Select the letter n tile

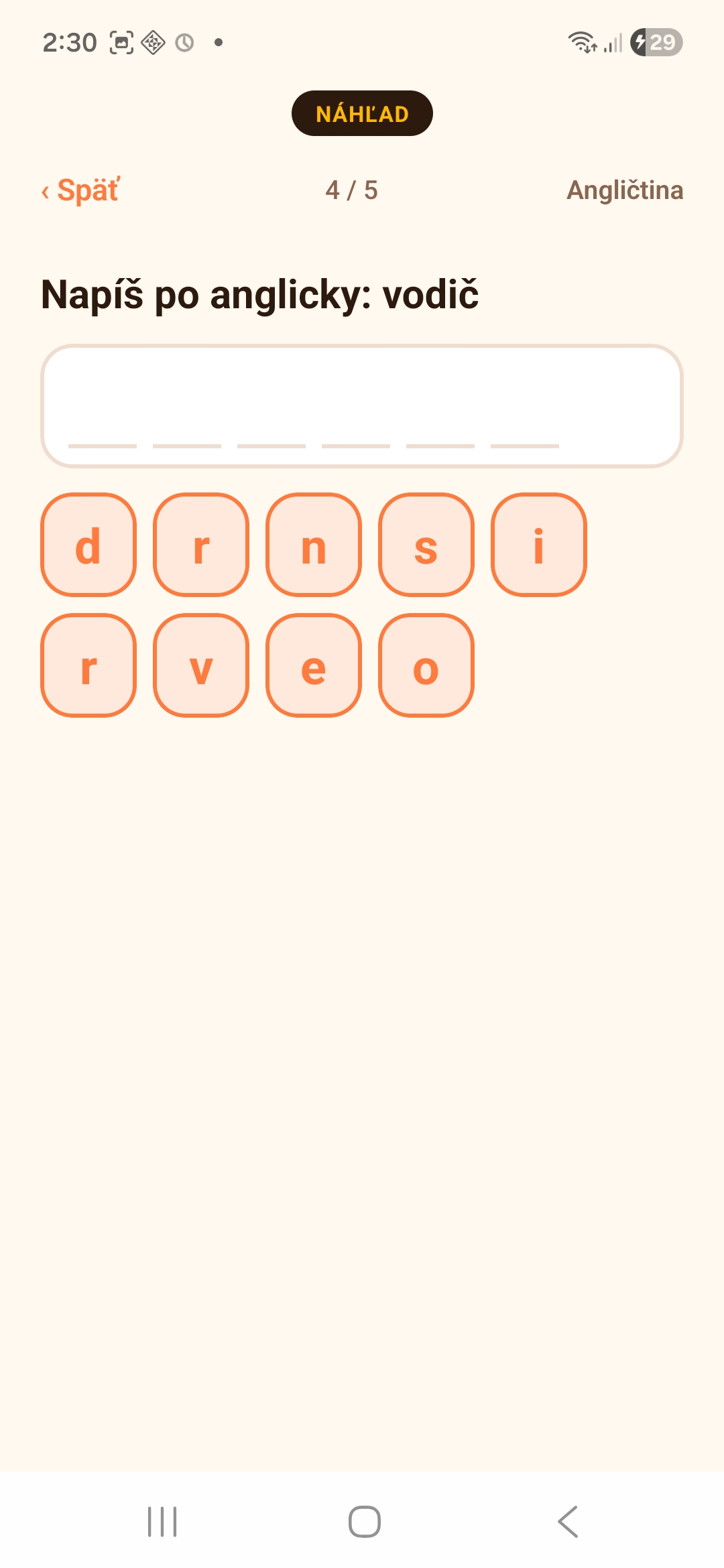[x=314, y=545]
